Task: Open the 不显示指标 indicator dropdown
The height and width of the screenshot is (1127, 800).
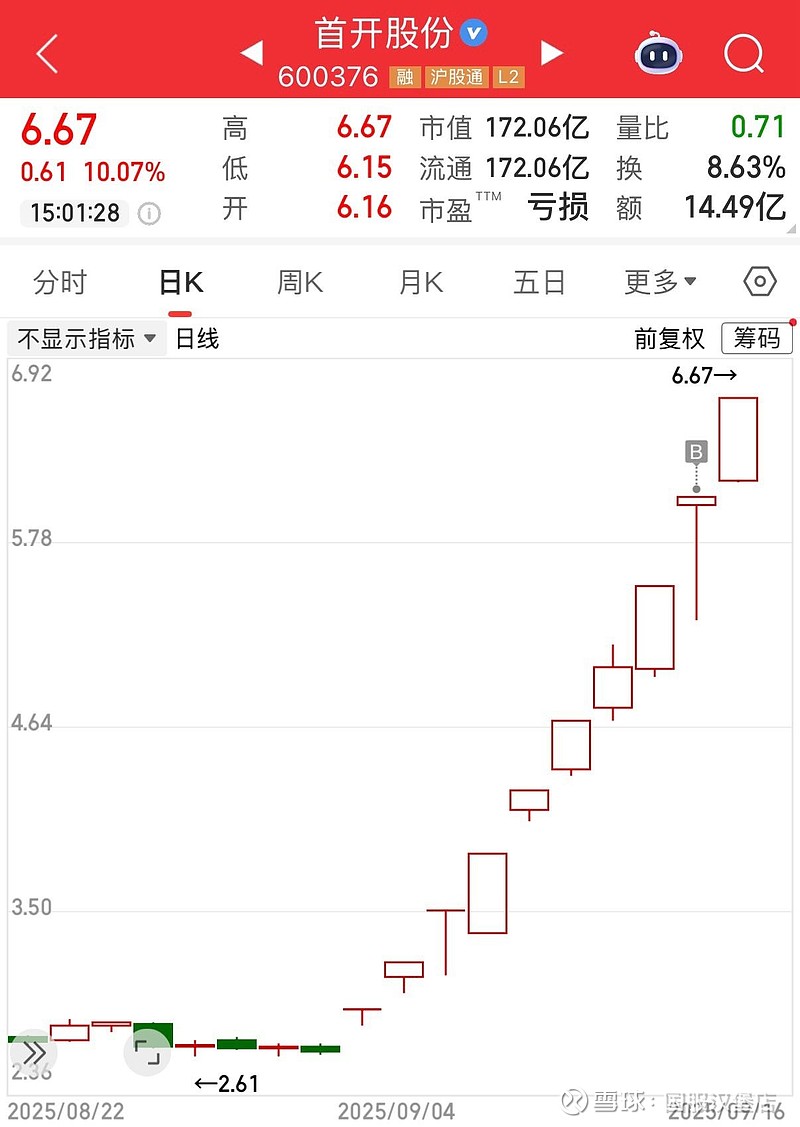Action: 87,338
